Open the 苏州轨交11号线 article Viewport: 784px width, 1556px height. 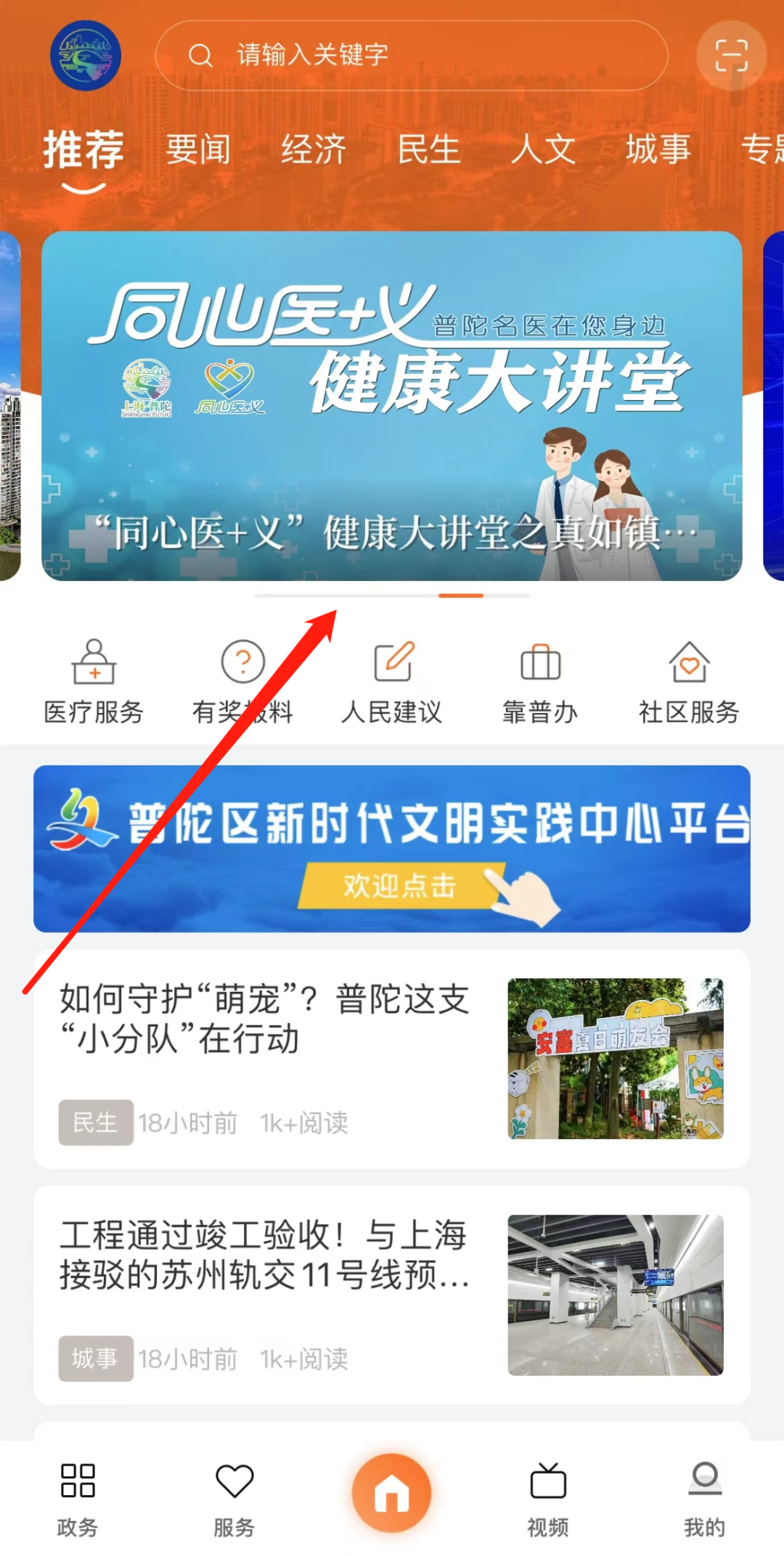[x=265, y=1255]
